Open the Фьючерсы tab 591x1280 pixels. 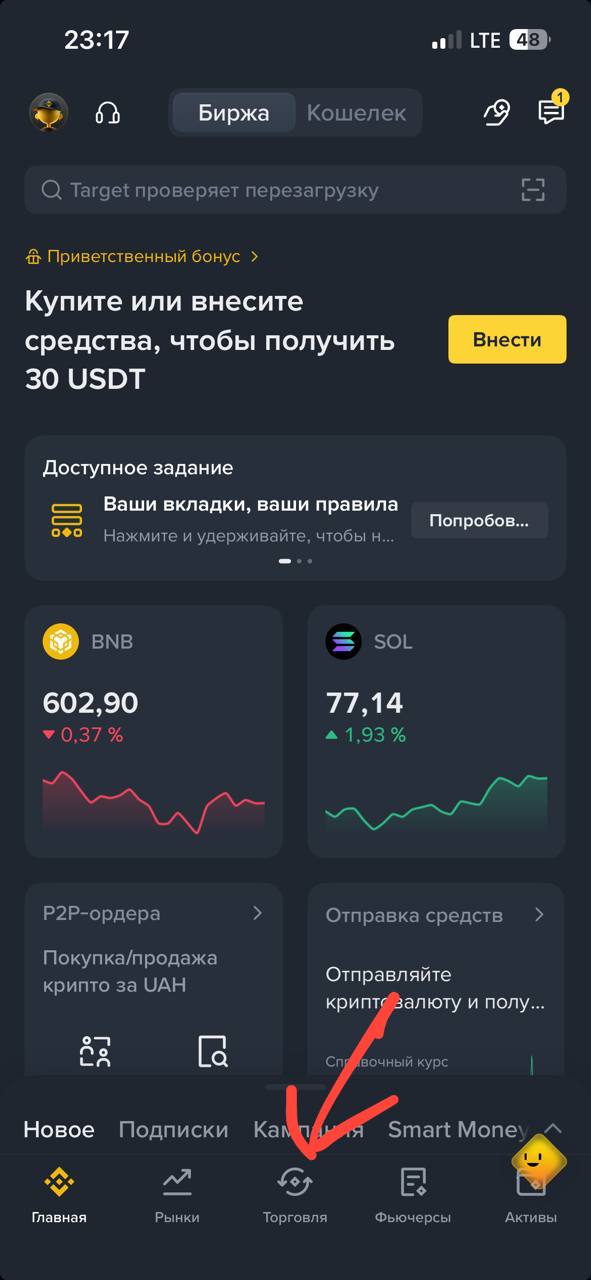point(413,1195)
